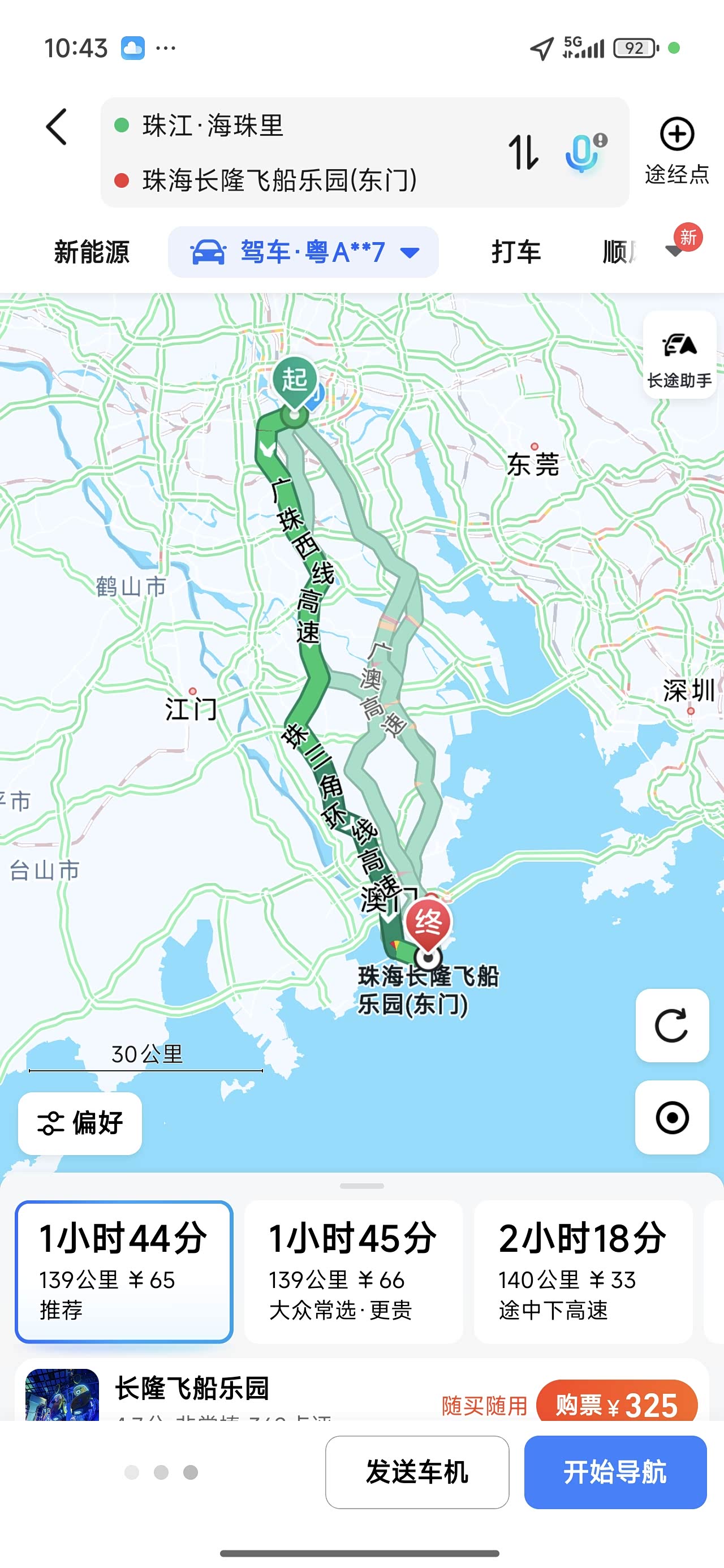Go back with the top-left arrow
724x1568 pixels.
[x=56, y=127]
